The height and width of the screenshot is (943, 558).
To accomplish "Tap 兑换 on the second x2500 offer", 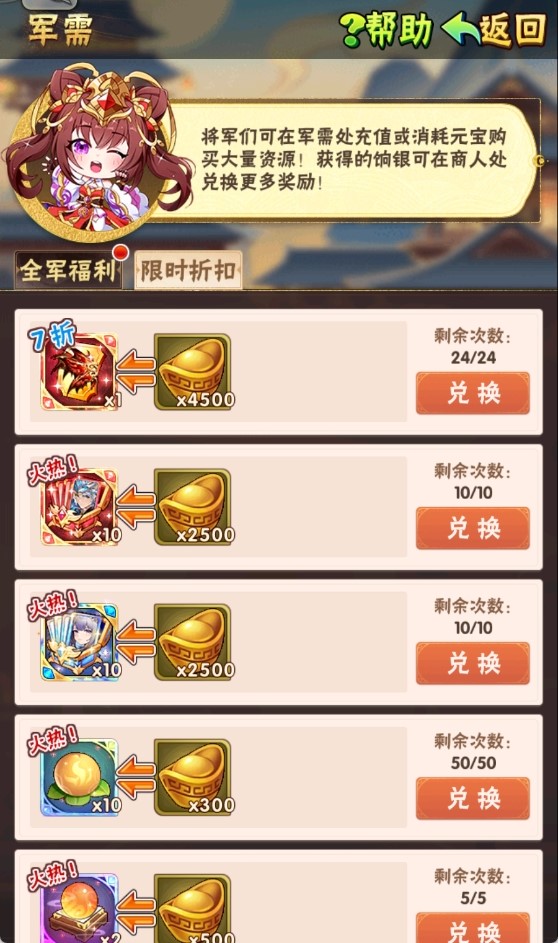I will (473, 663).
